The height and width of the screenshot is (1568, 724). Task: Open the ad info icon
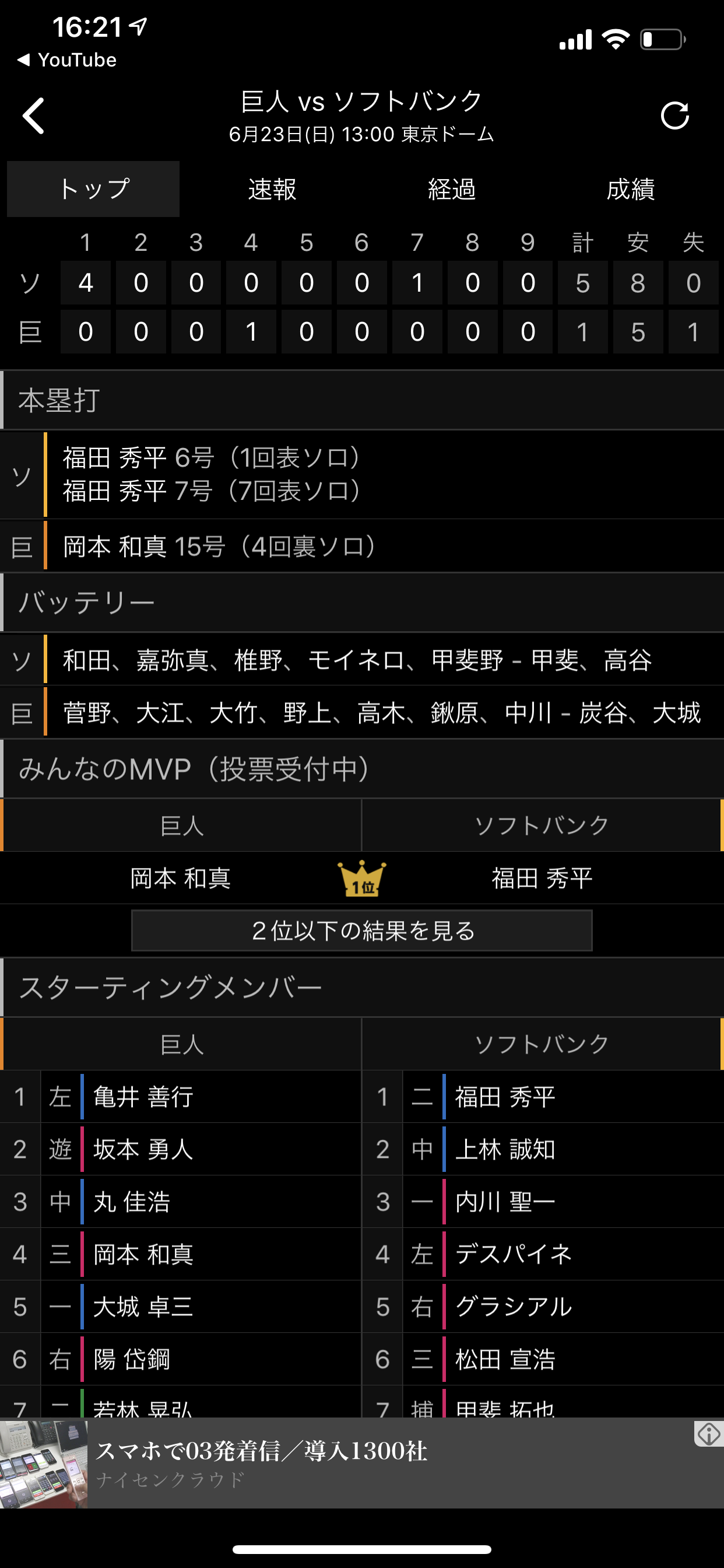tap(708, 1434)
